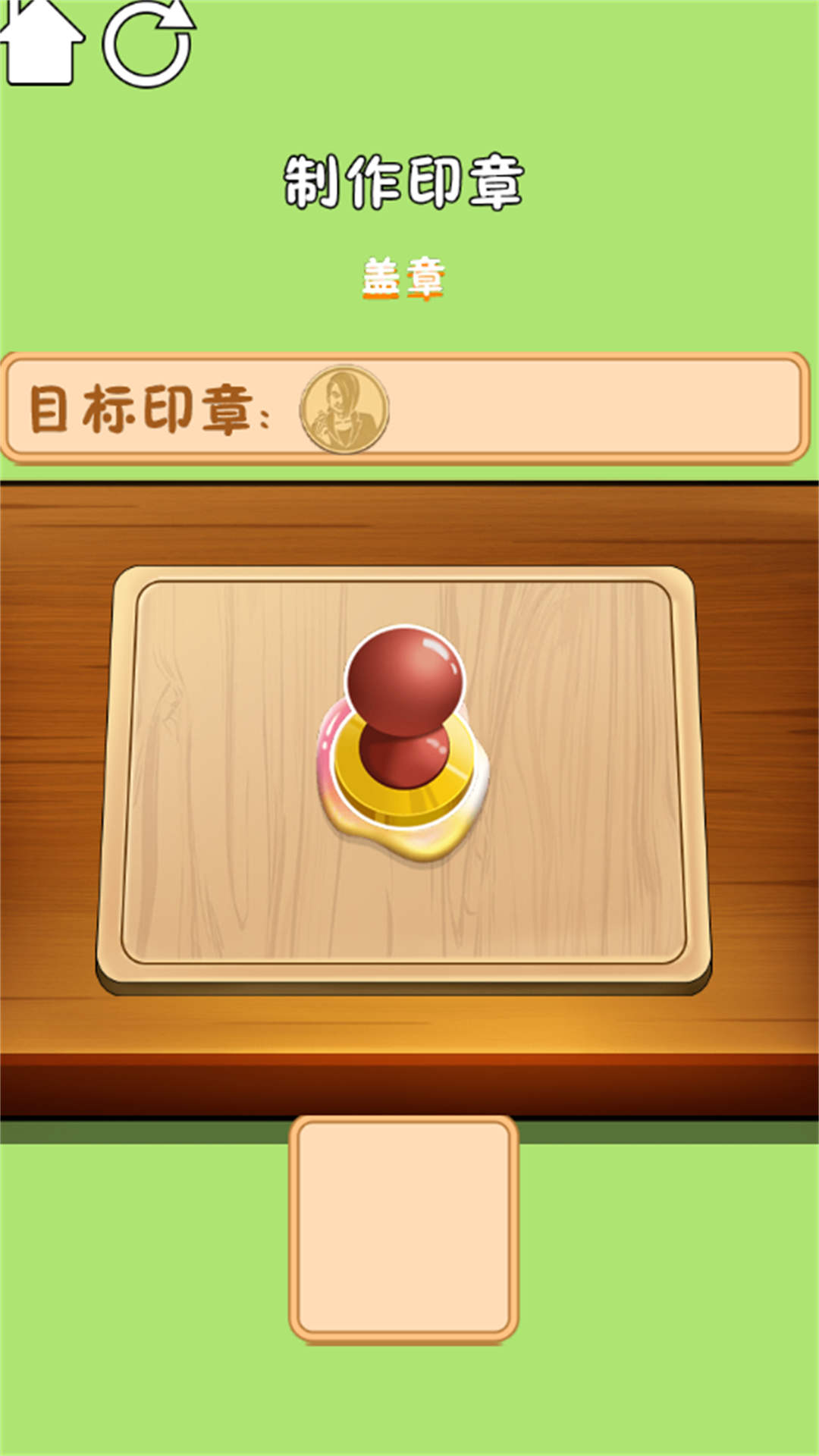This screenshot has width=819, height=1456.
Task: Restart the level with the circular arrow
Action: point(148,44)
